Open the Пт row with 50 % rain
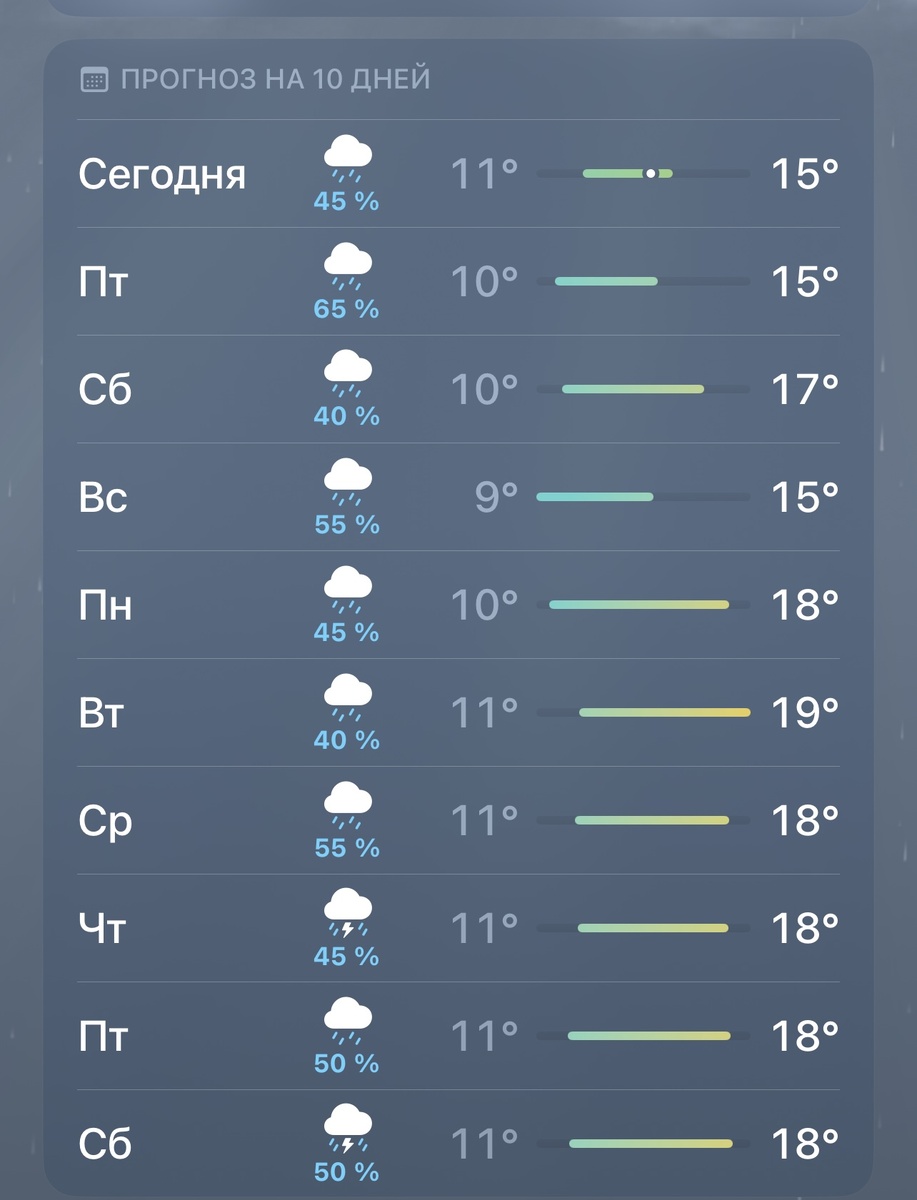 click(x=458, y=1036)
